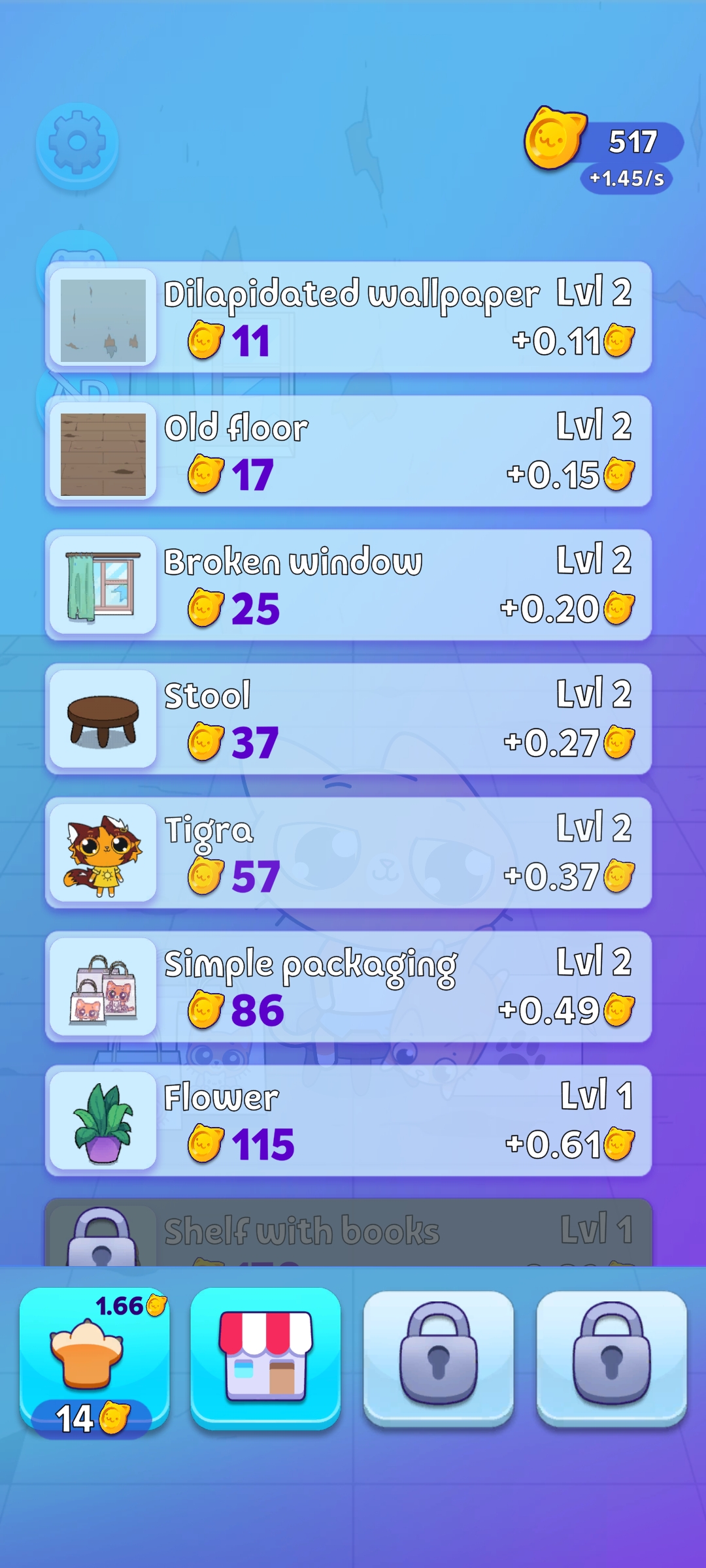Upgrade Old floor for 17 coins
Image resolution: width=706 pixels, height=1568 pixels.
click(x=348, y=451)
